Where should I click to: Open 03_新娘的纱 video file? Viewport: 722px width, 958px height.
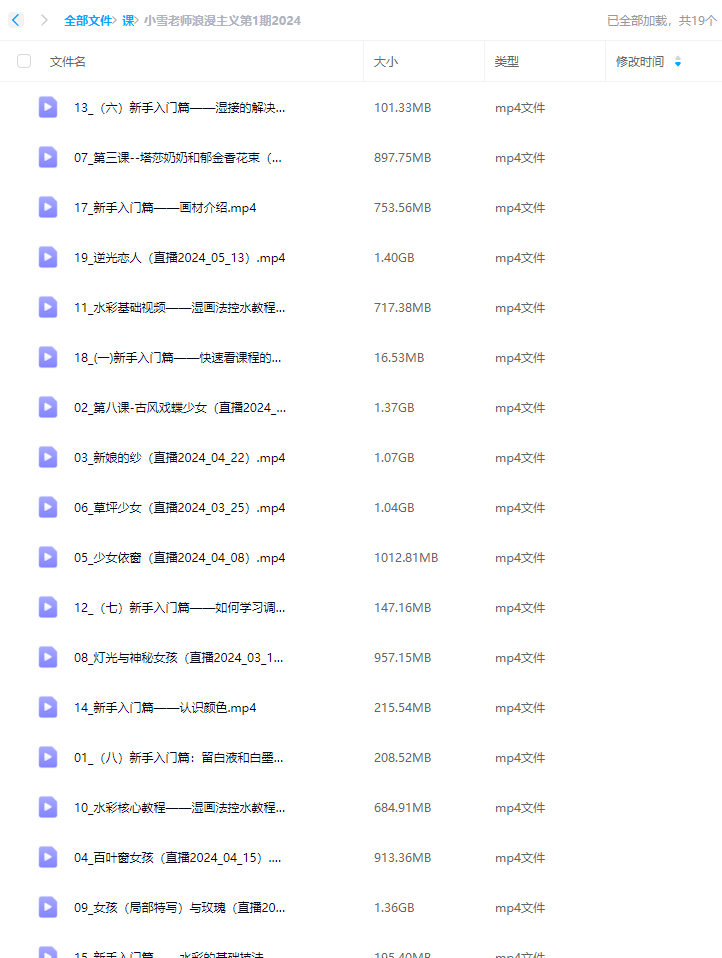pos(179,458)
